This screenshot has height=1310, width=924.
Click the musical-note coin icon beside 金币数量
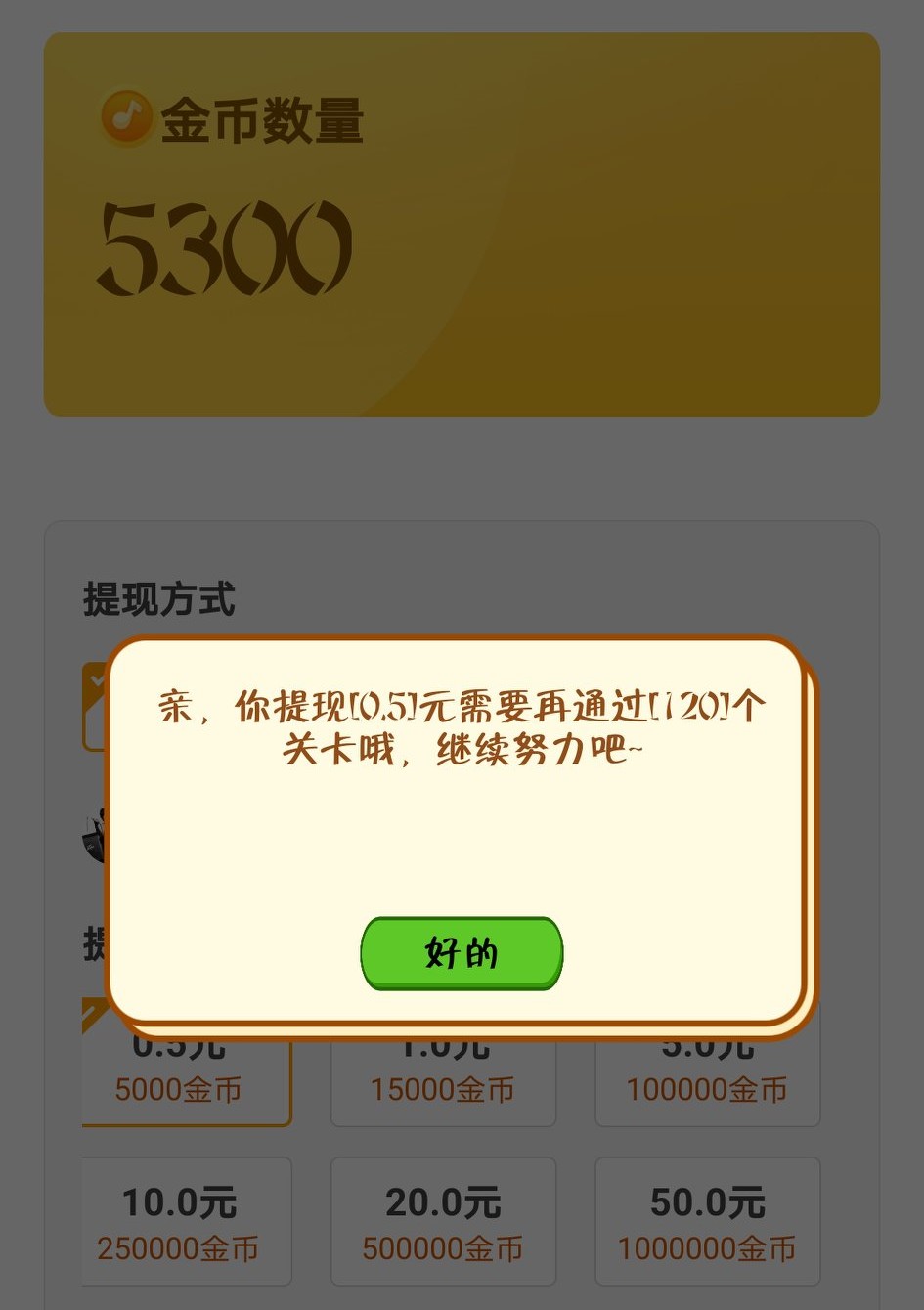pos(125,118)
